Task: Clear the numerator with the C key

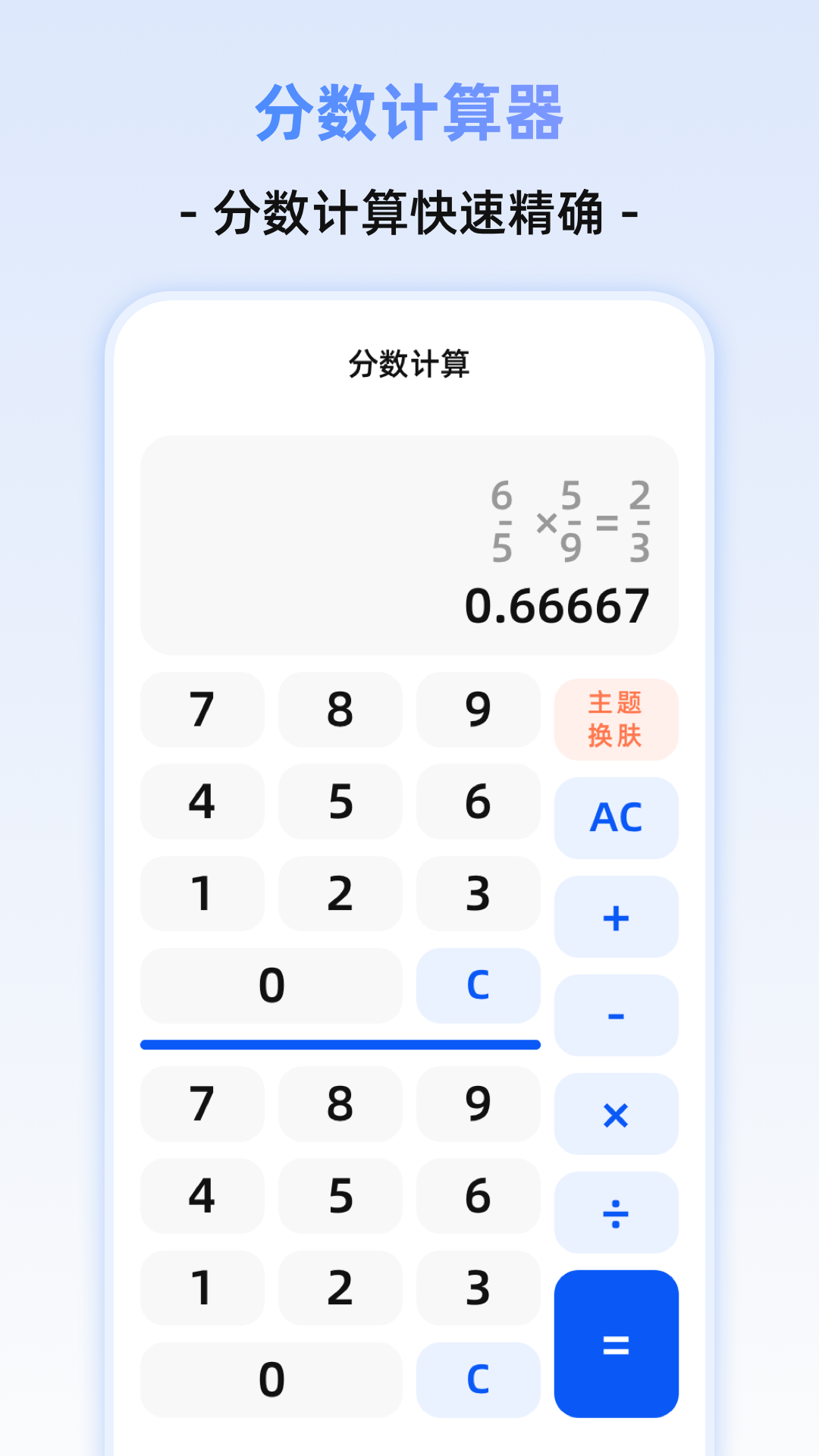Action: [x=478, y=986]
